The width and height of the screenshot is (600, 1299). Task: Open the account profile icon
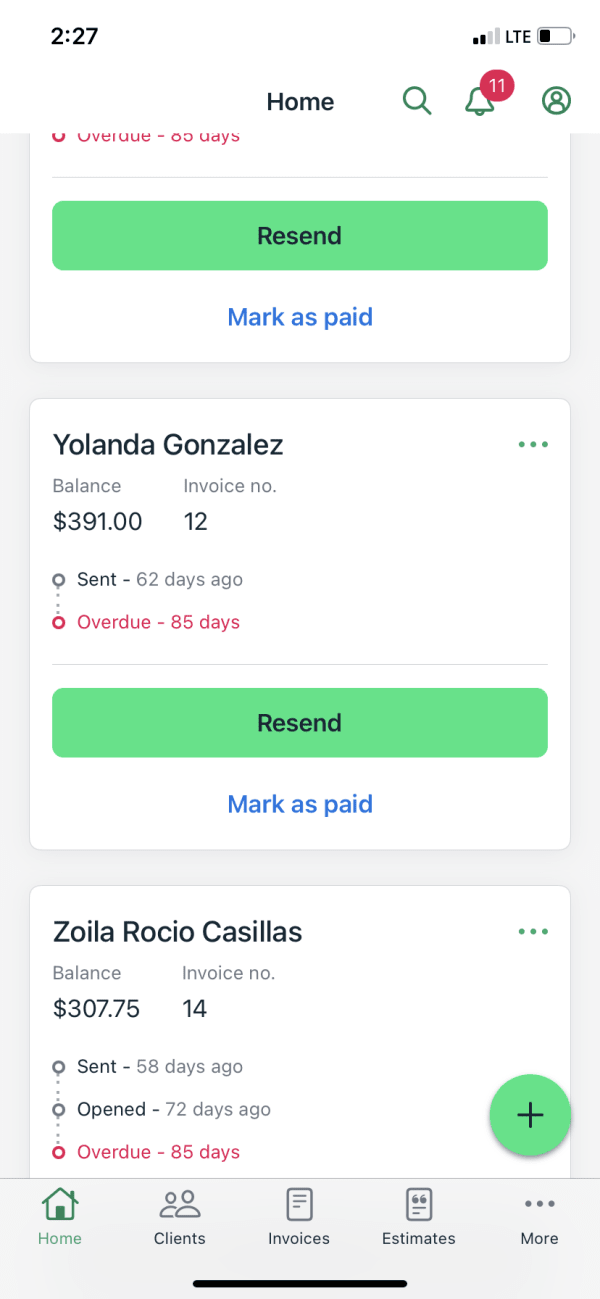556,101
